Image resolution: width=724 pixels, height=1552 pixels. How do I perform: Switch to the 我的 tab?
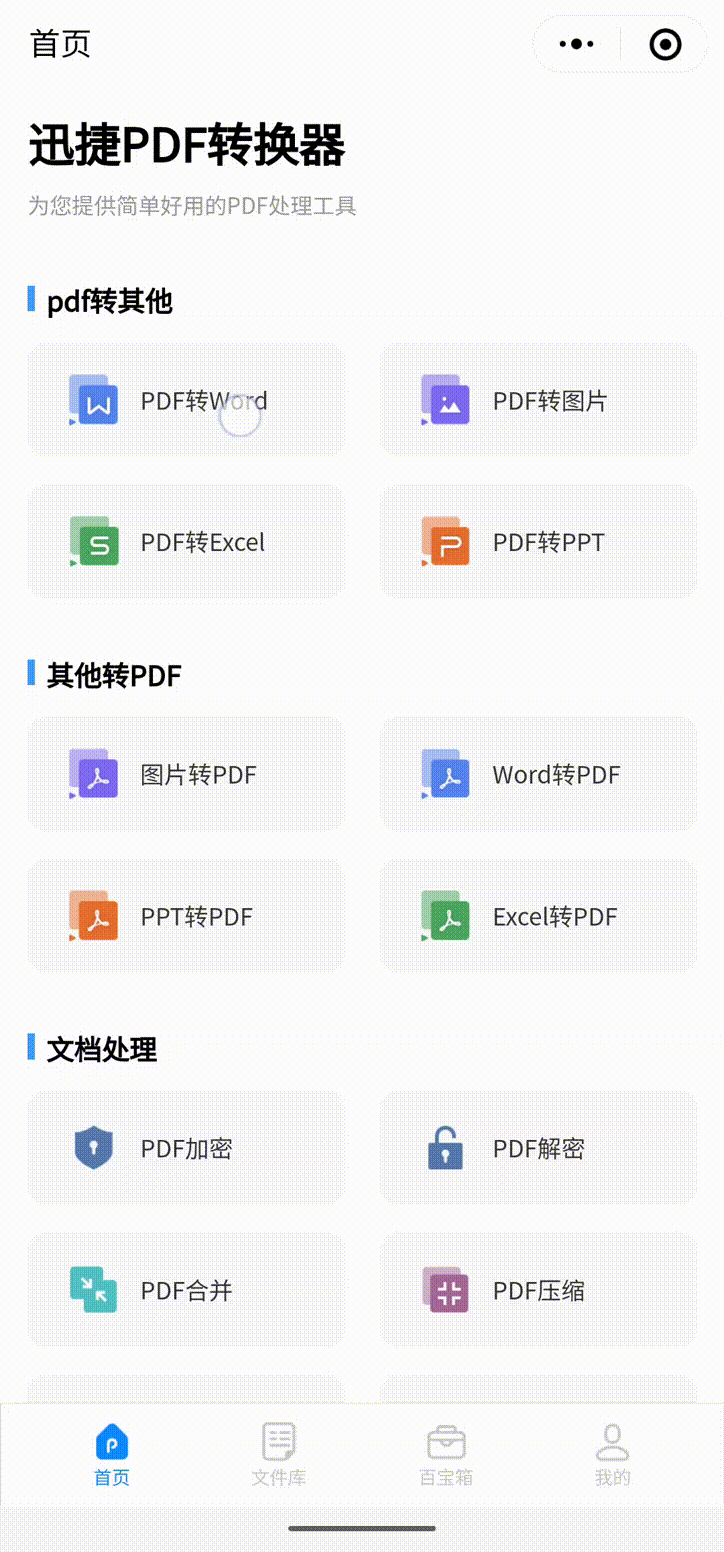click(613, 1455)
